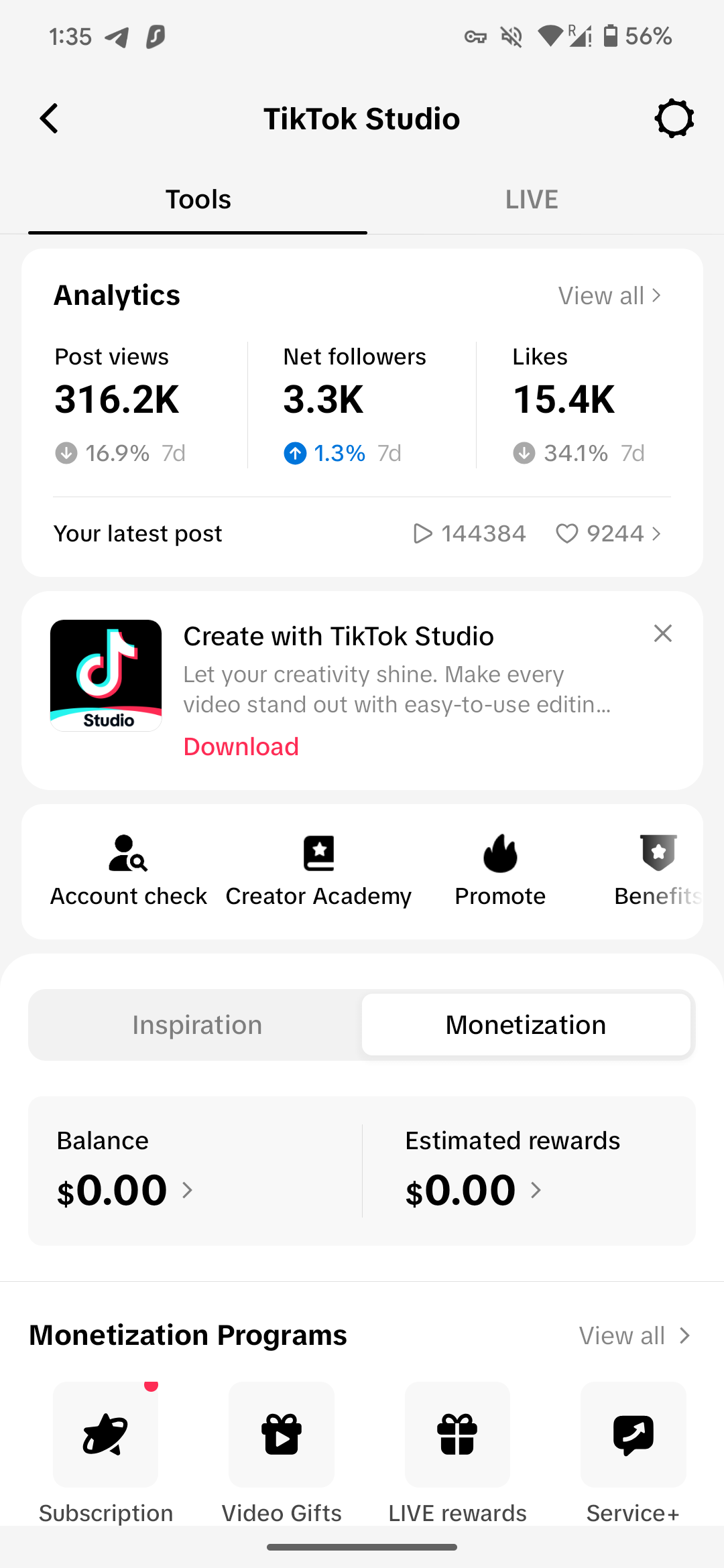Dismiss the Create with TikTok Studio banner
The height and width of the screenshot is (1568, 724).
point(662,633)
